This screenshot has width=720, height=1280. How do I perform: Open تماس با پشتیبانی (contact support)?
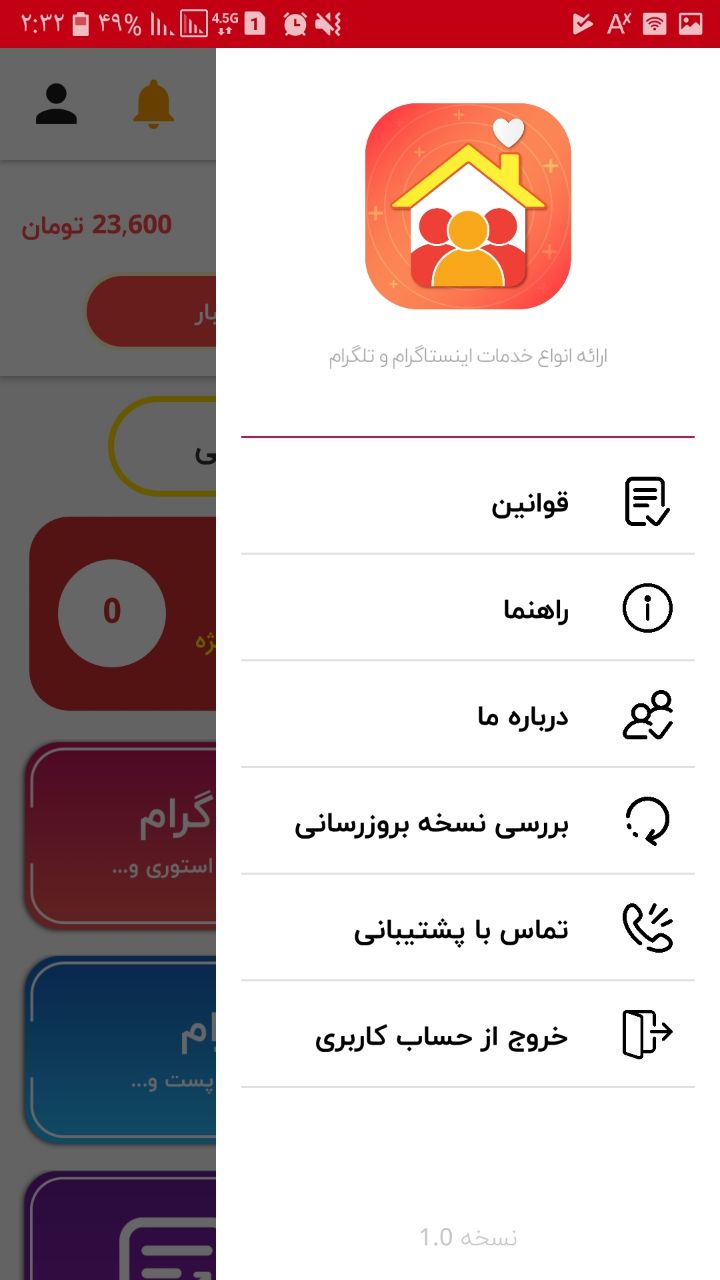(x=461, y=929)
